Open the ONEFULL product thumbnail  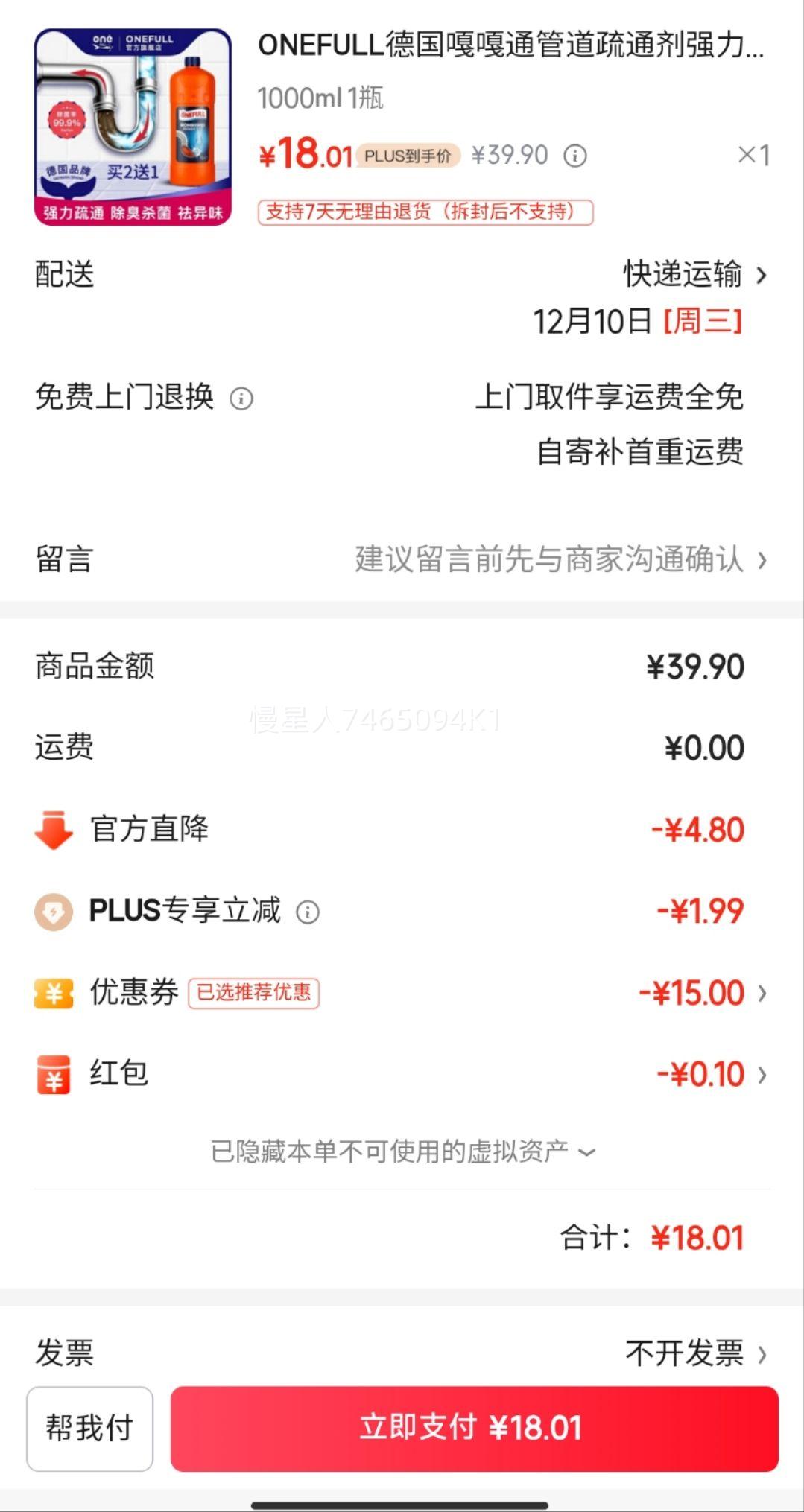pyautogui.click(x=133, y=127)
